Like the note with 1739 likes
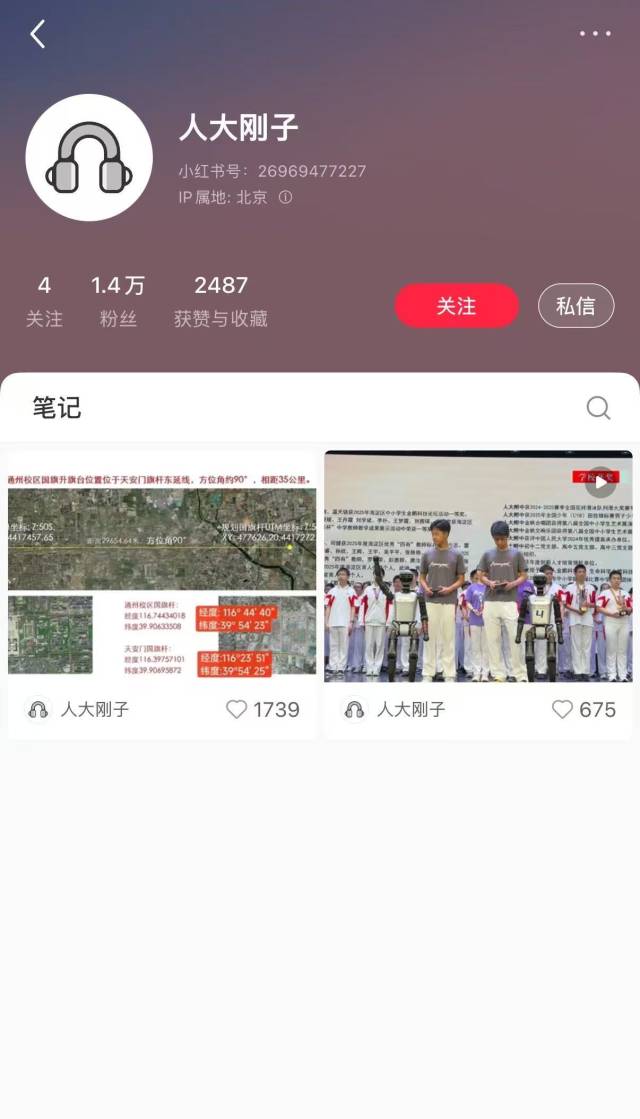 (x=237, y=709)
